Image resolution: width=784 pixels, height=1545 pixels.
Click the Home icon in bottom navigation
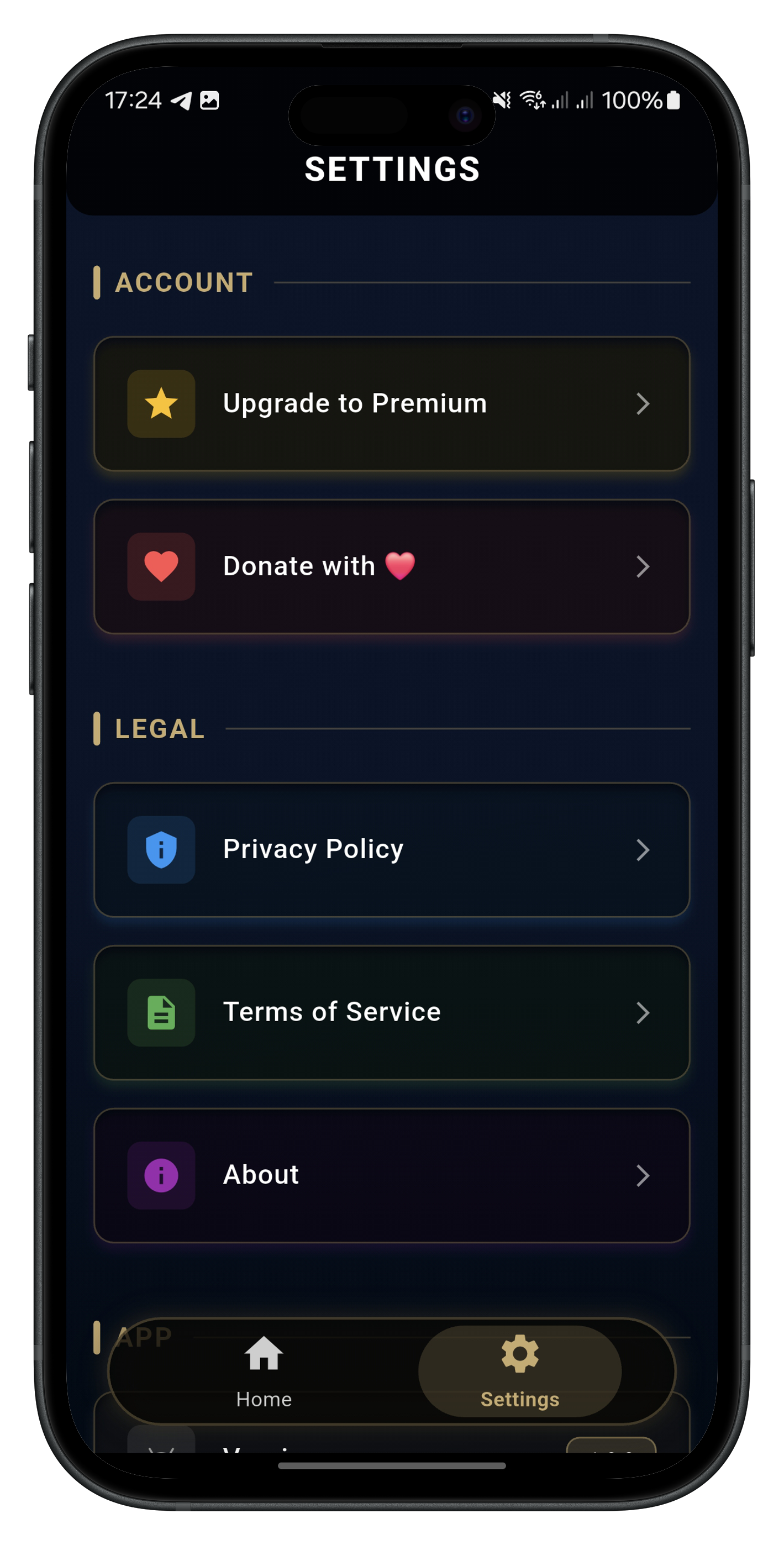pyautogui.click(x=264, y=1354)
